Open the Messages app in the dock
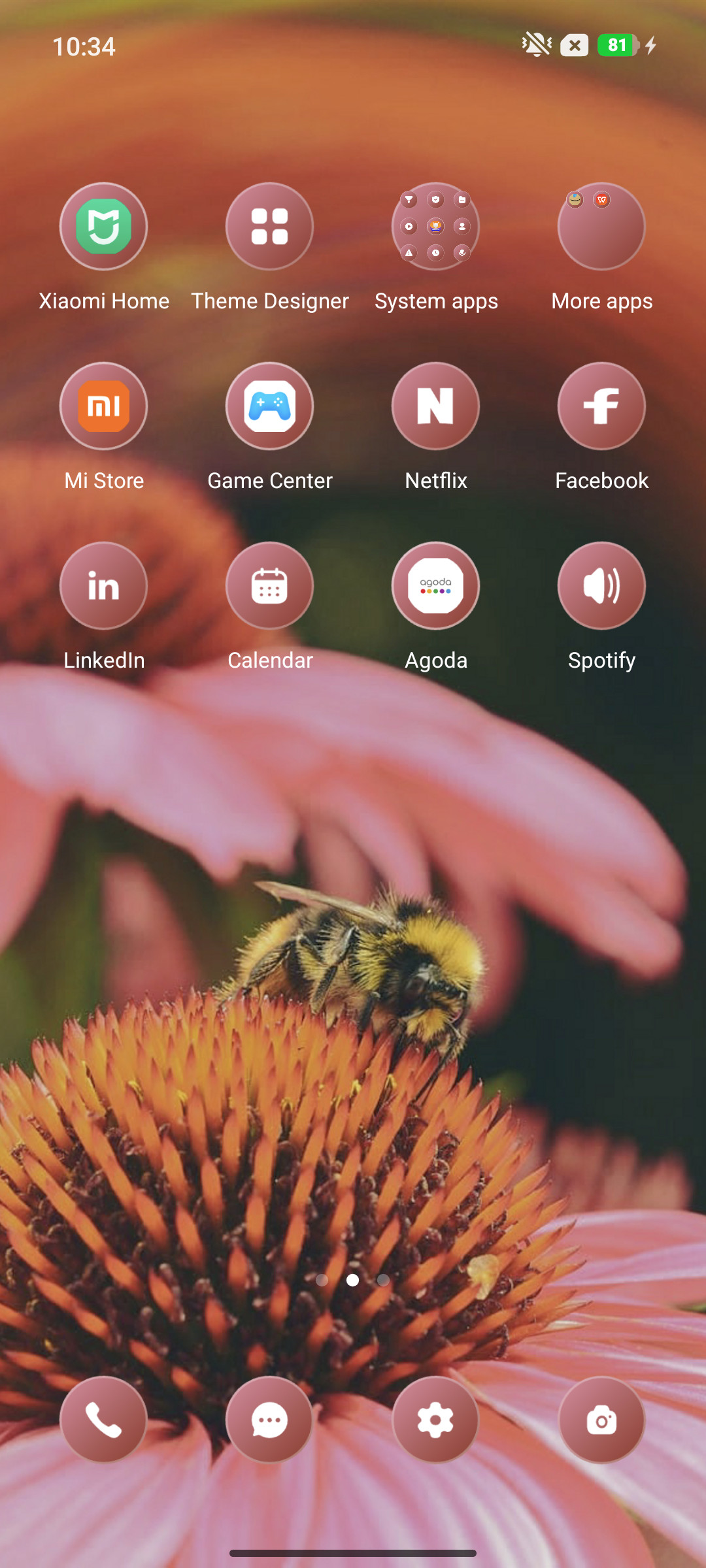Viewport: 706px width, 1568px height. (269, 1420)
